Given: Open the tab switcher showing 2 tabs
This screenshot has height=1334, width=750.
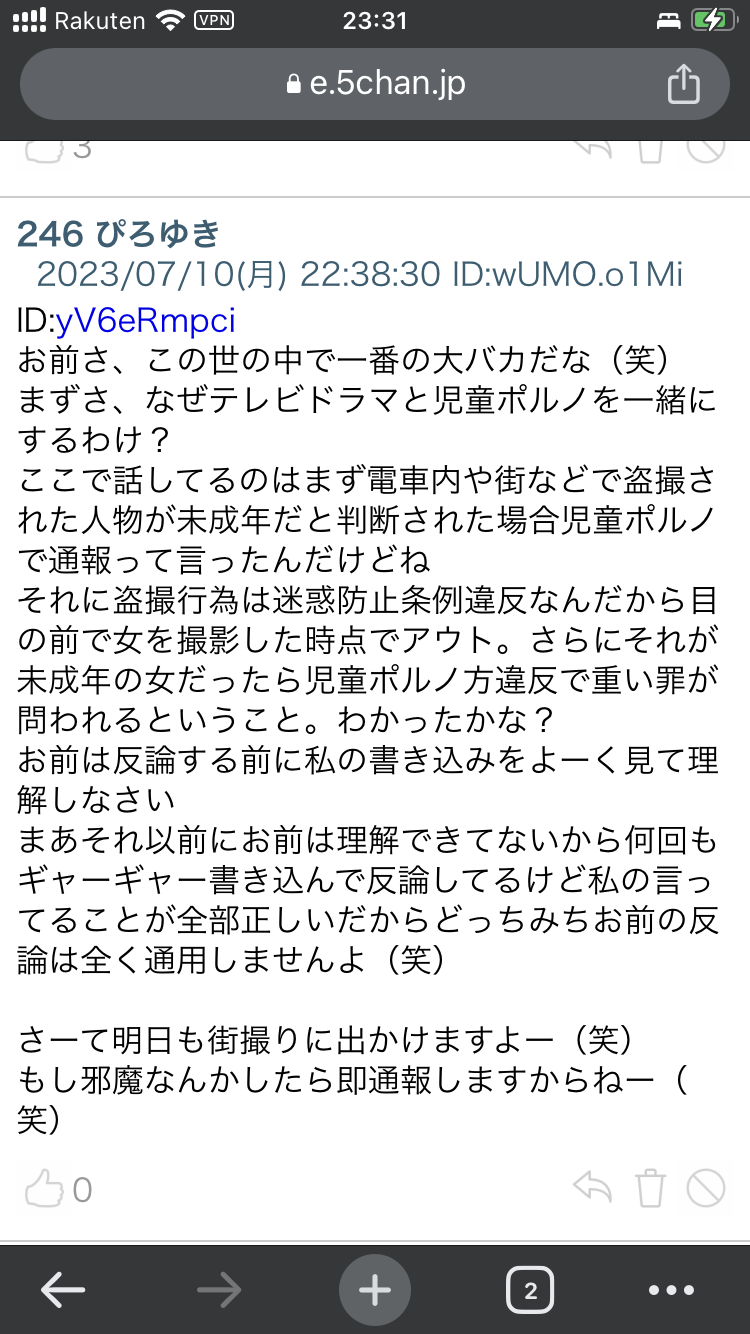Looking at the screenshot, I should pos(531,1289).
